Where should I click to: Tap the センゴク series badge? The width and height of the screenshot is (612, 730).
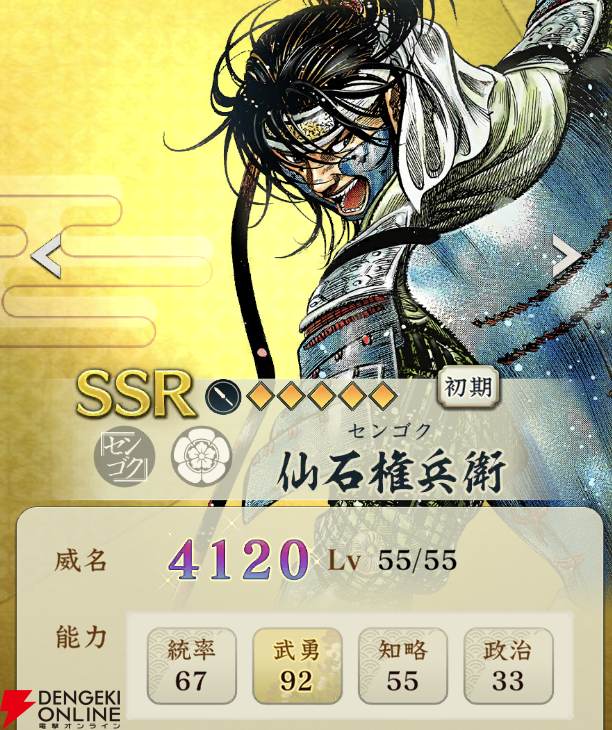(124, 456)
